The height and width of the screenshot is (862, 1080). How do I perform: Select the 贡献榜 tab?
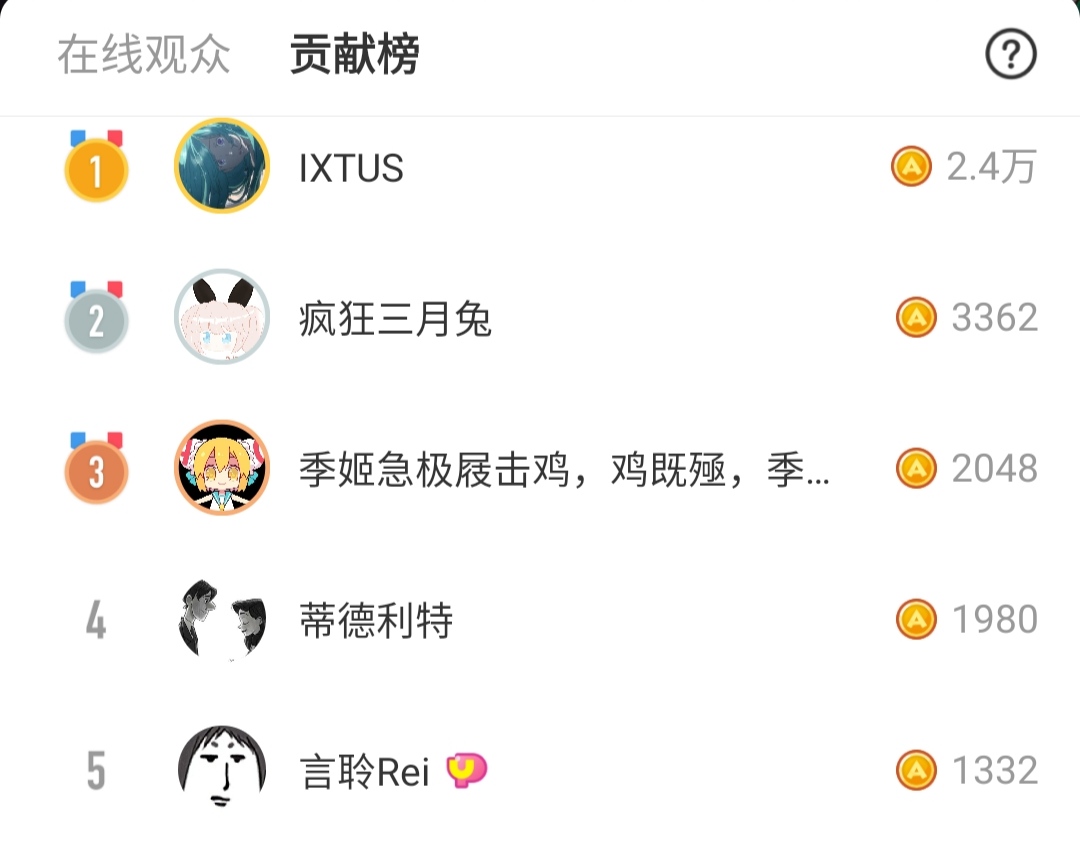[x=354, y=55]
